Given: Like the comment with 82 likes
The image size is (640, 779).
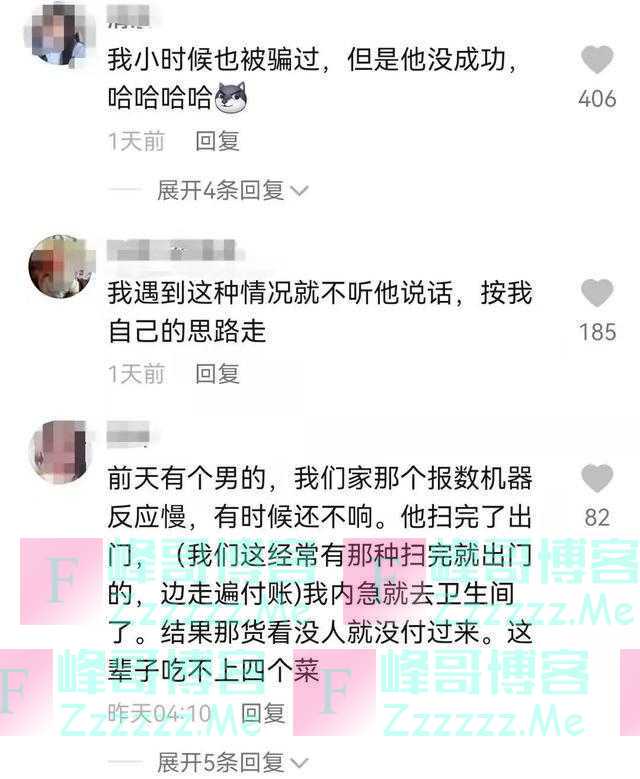Looking at the screenshot, I should tap(597, 479).
